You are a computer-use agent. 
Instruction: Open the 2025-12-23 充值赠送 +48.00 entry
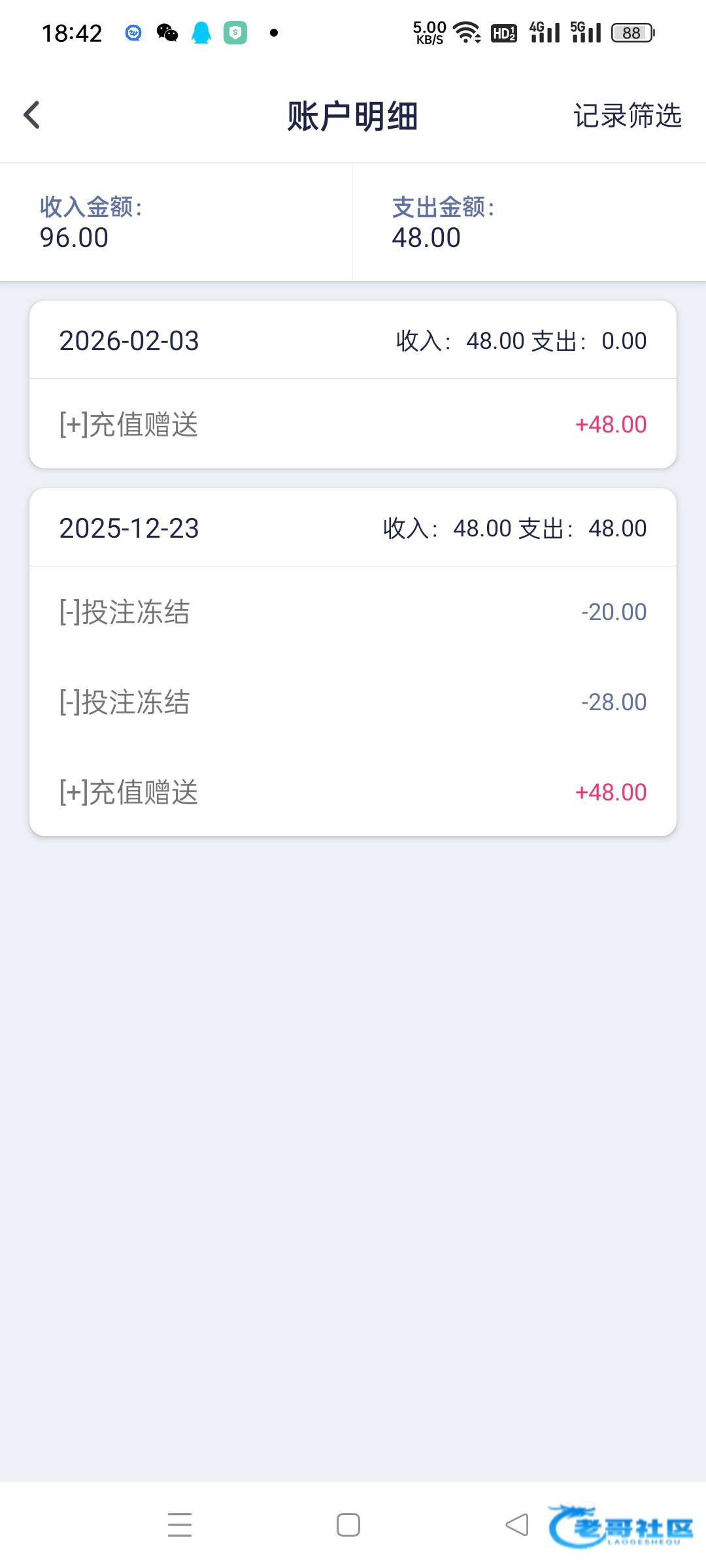click(353, 792)
